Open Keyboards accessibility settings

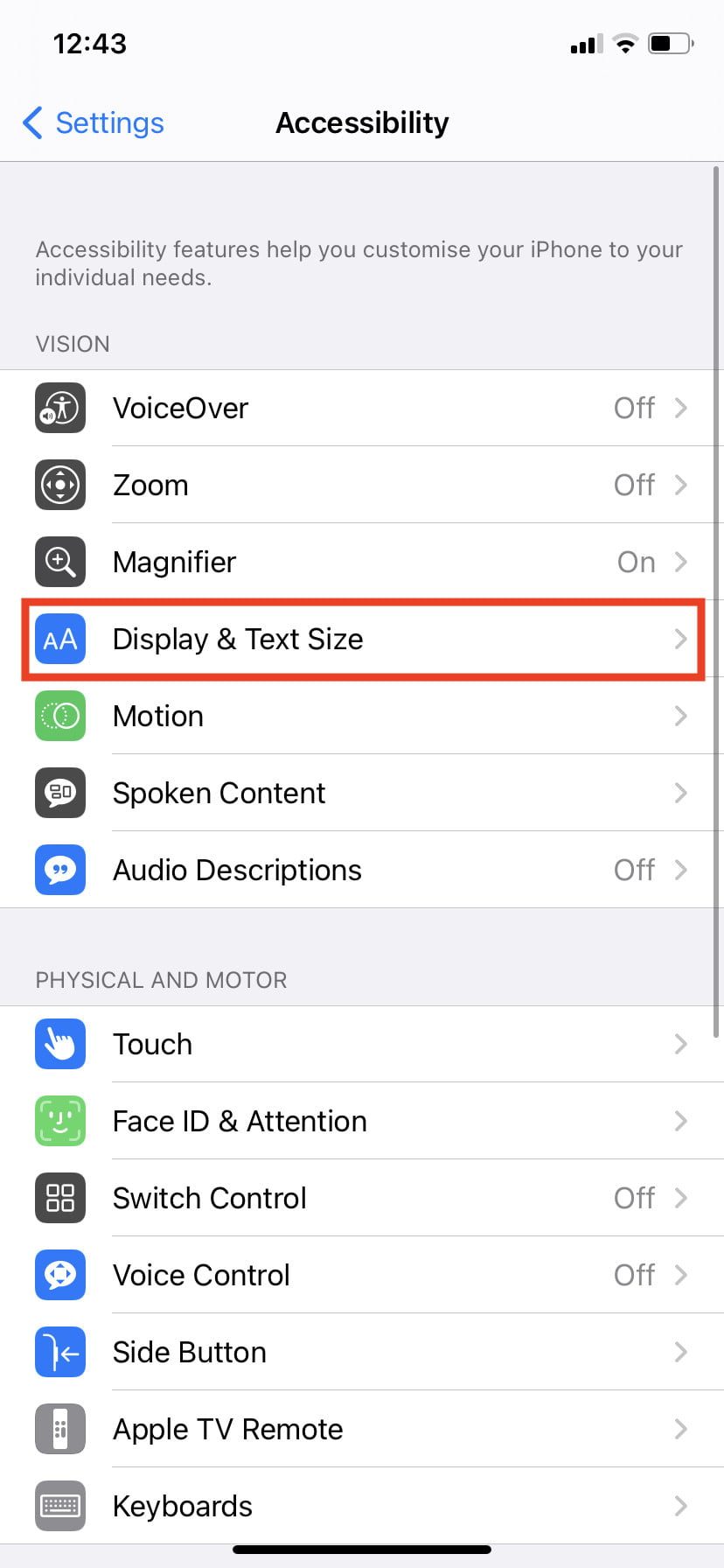click(362, 1506)
